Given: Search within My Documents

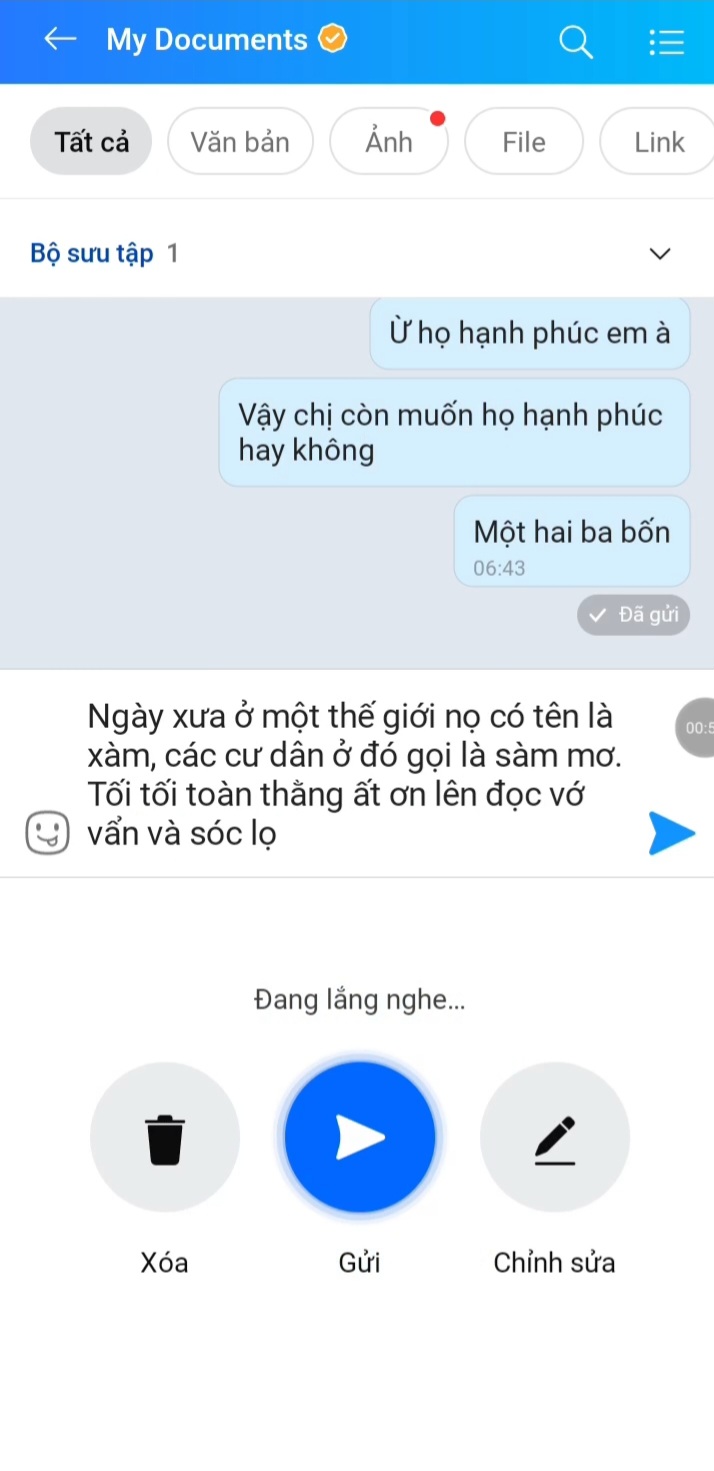Looking at the screenshot, I should pos(575,42).
